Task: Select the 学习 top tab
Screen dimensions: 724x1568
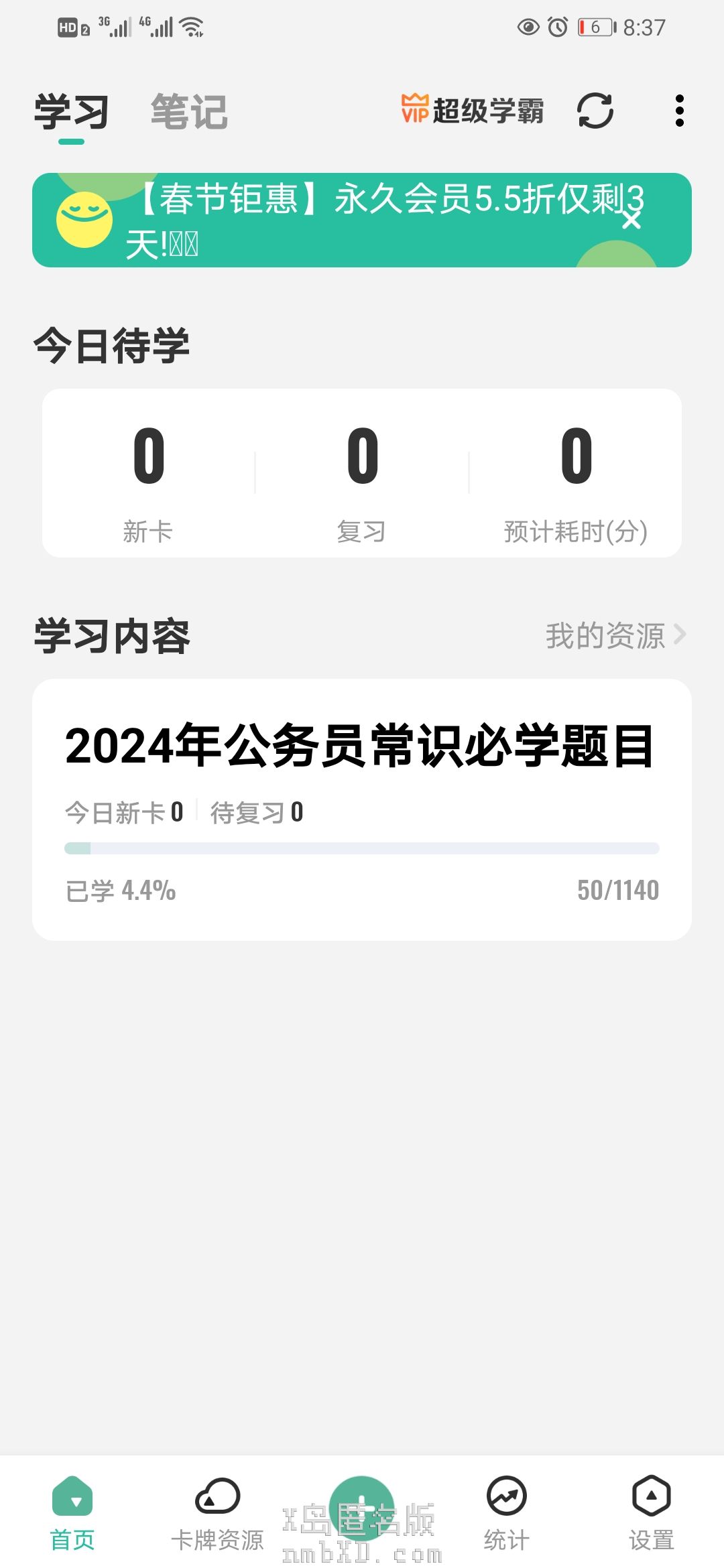Action: pyautogui.click(x=71, y=111)
